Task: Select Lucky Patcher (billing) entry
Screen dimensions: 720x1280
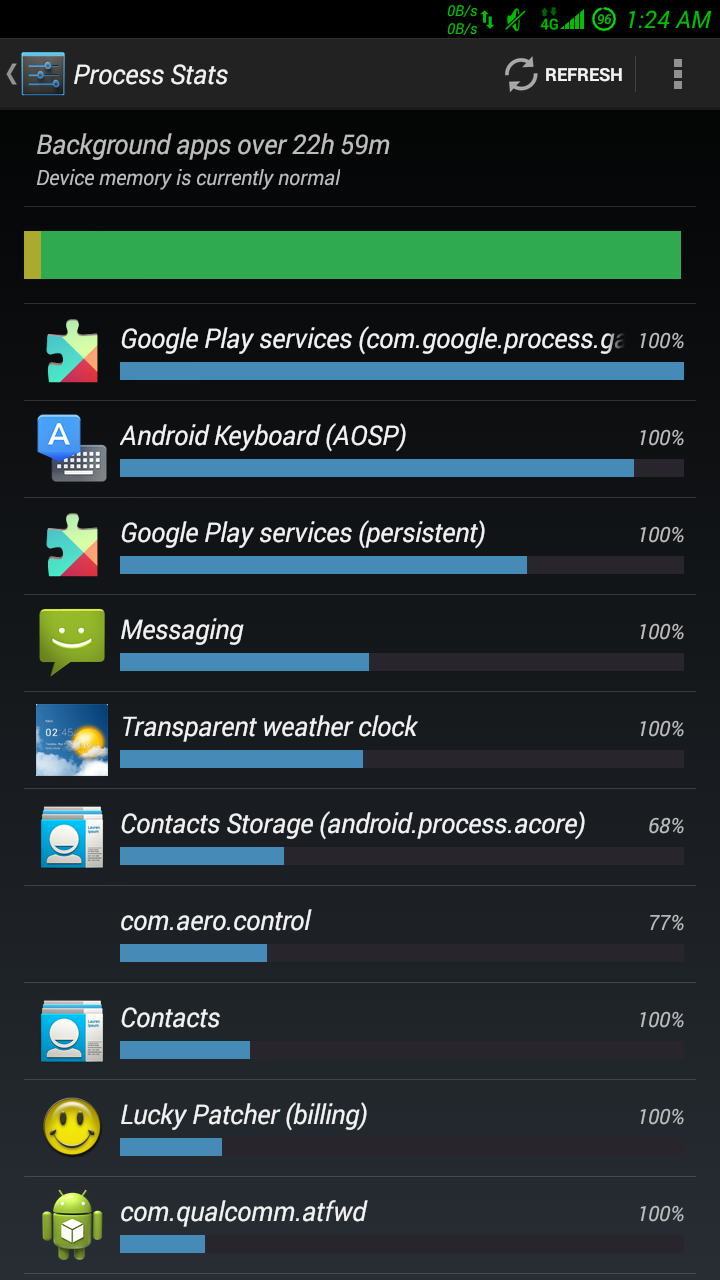Action: click(x=360, y=1129)
